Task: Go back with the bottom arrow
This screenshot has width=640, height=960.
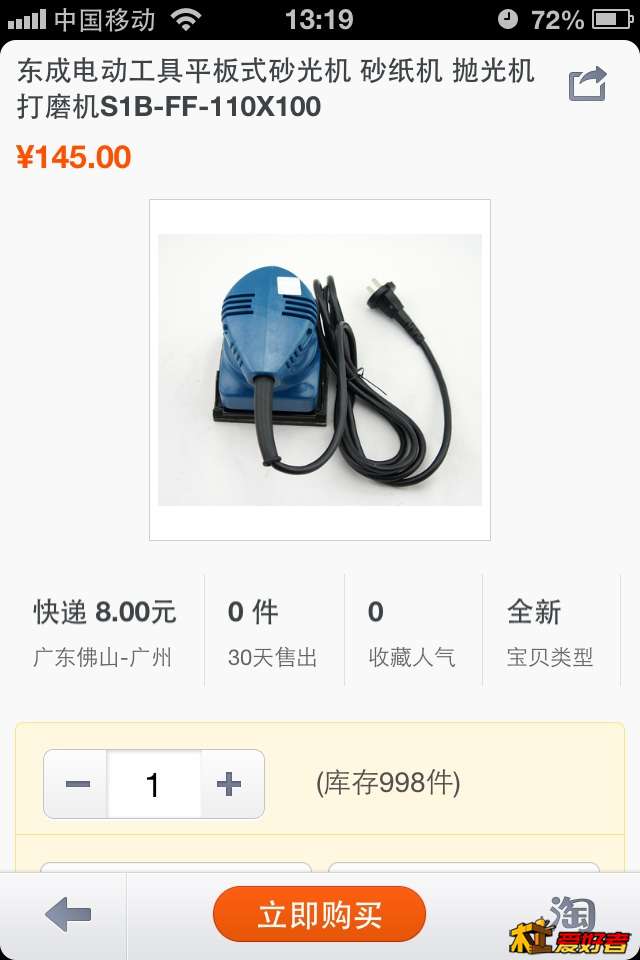Action: (x=68, y=914)
